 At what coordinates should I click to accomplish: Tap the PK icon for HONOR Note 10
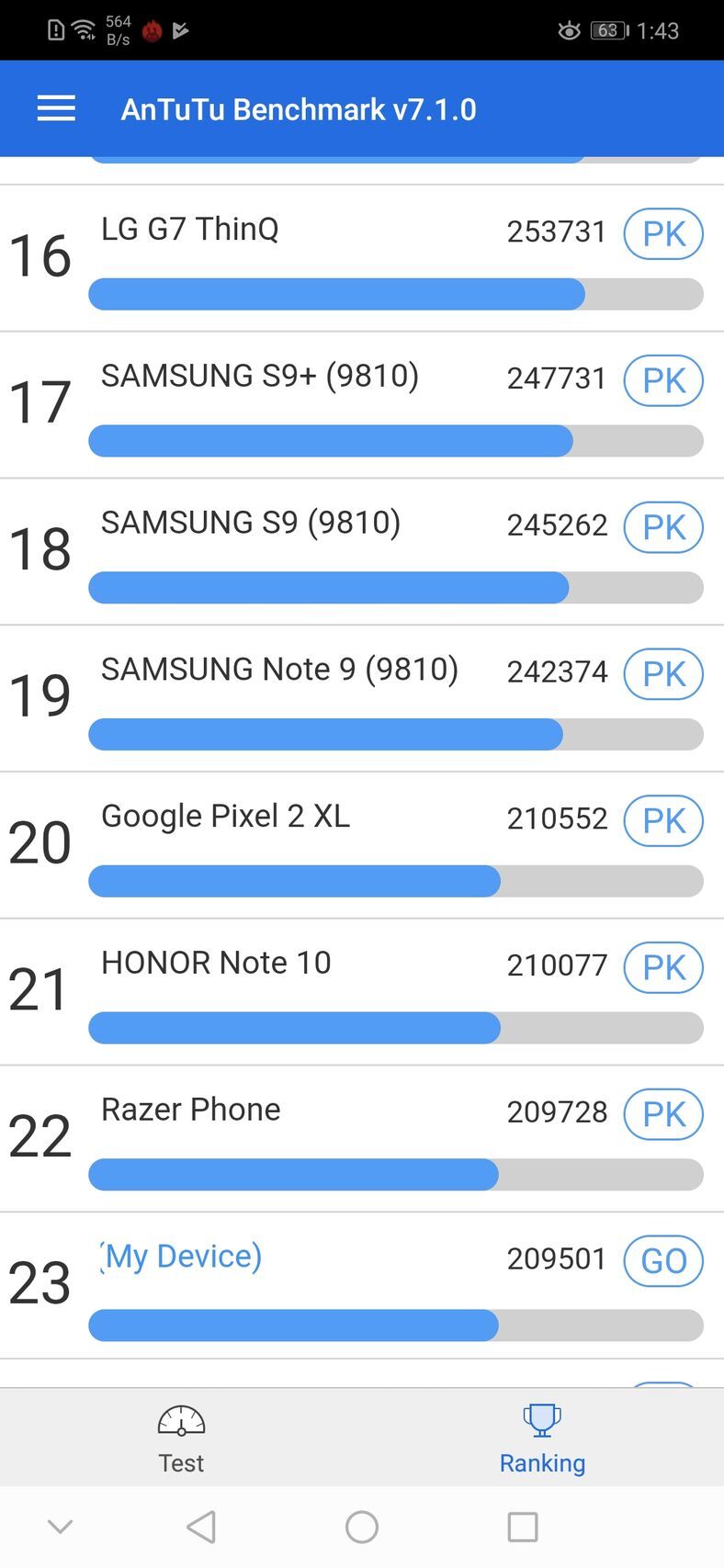[662, 967]
